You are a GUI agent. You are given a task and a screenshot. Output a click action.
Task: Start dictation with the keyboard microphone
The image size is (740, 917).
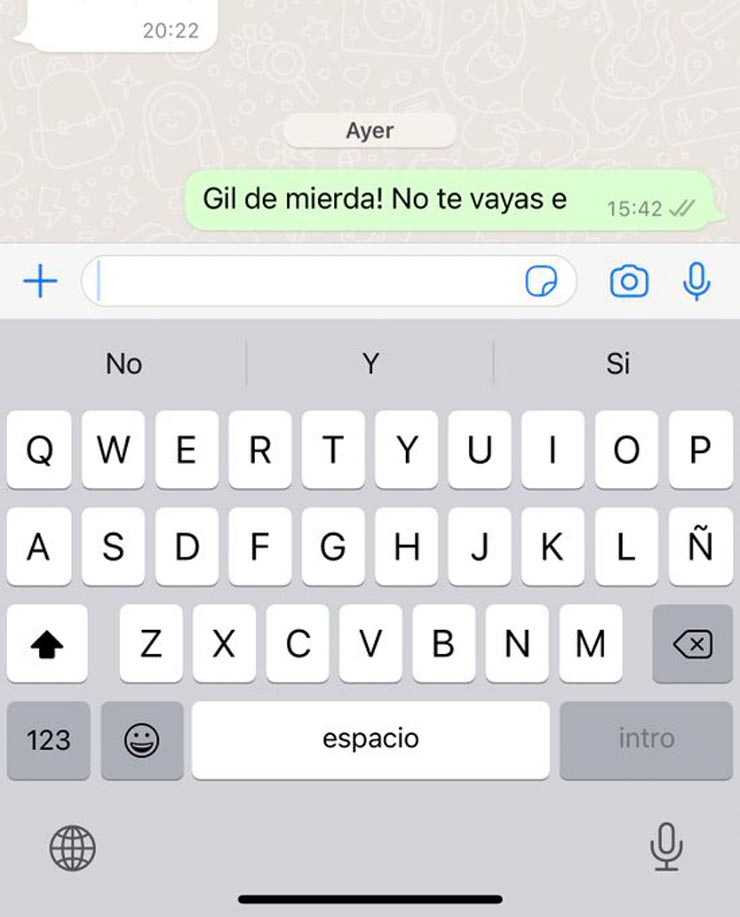(x=666, y=847)
